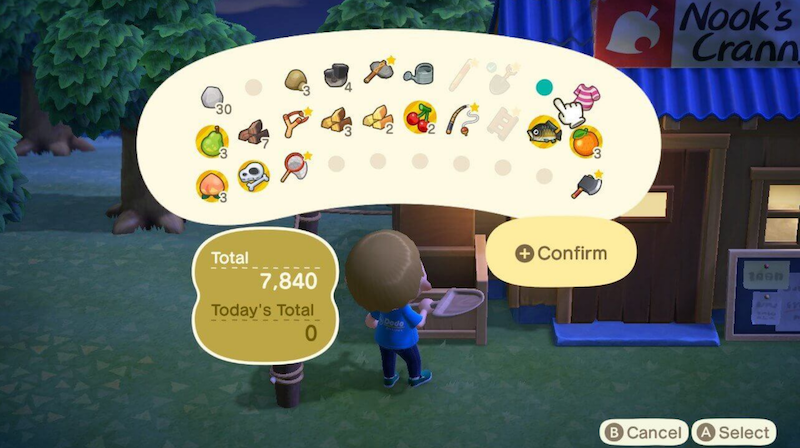
Task: Tap the B Cancel prompt
Action: [x=644, y=432]
